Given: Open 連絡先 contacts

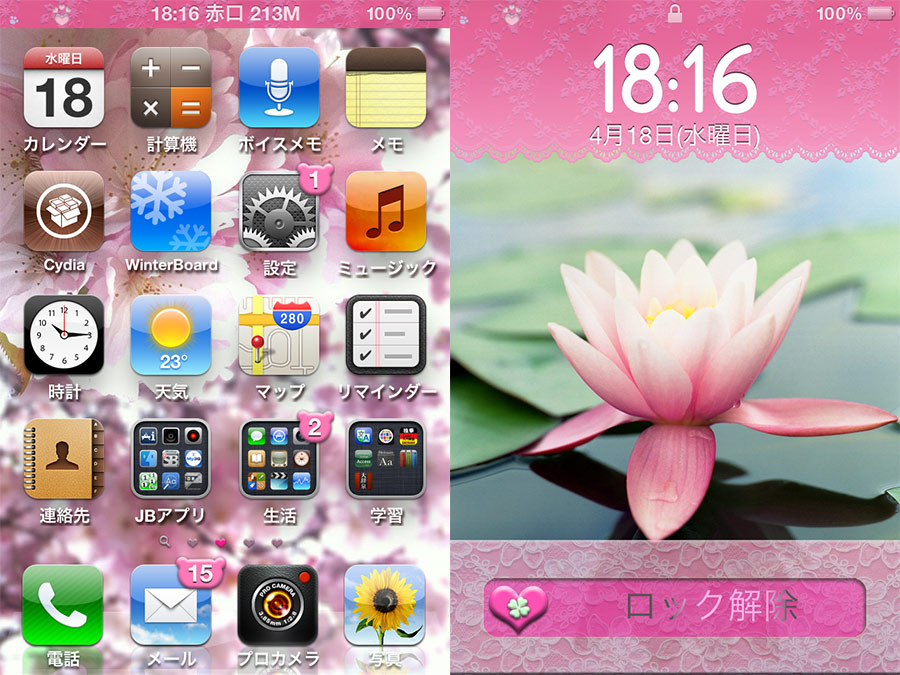Looking at the screenshot, I should click(64, 459).
